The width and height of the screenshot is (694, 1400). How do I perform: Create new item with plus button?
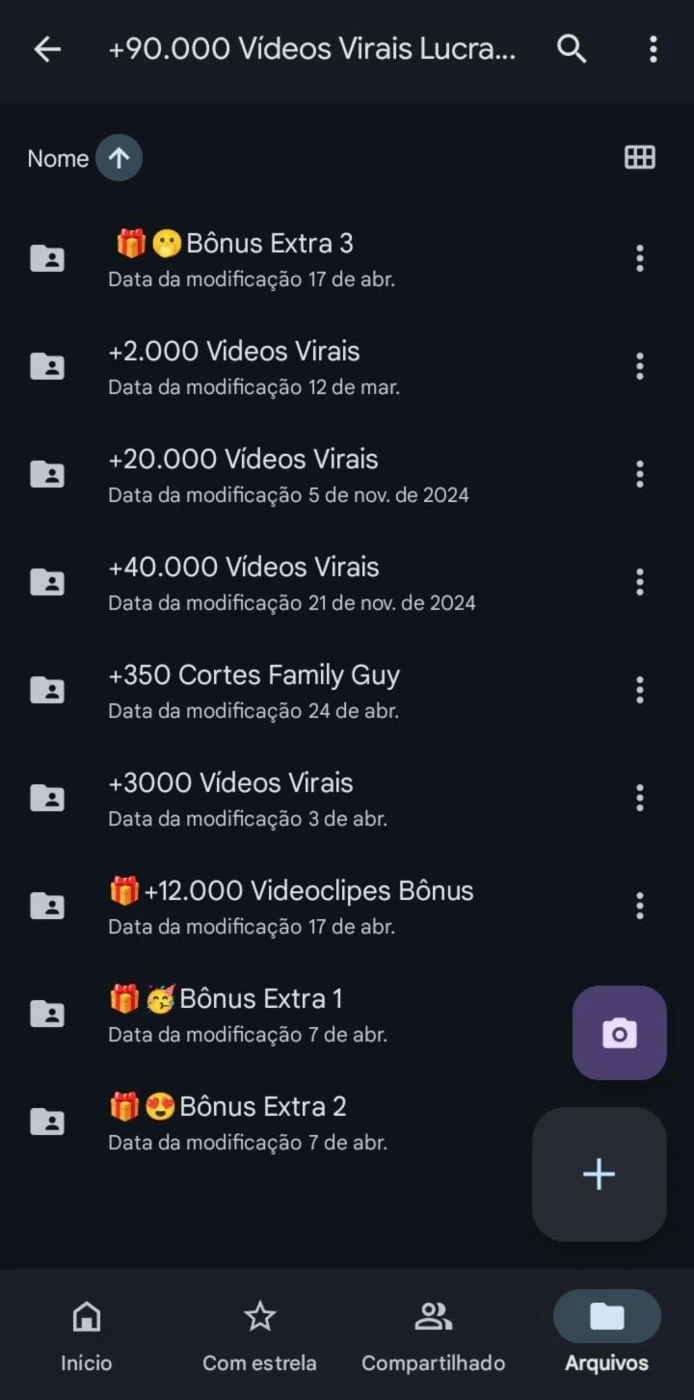pos(599,1174)
